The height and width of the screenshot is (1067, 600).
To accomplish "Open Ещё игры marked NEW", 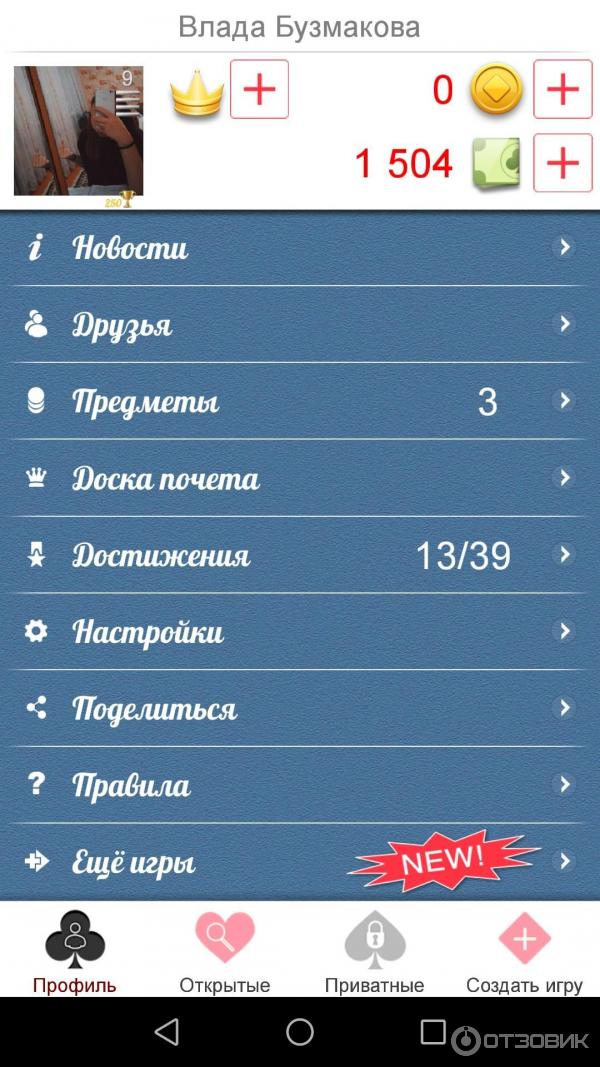I will (x=300, y=862).
